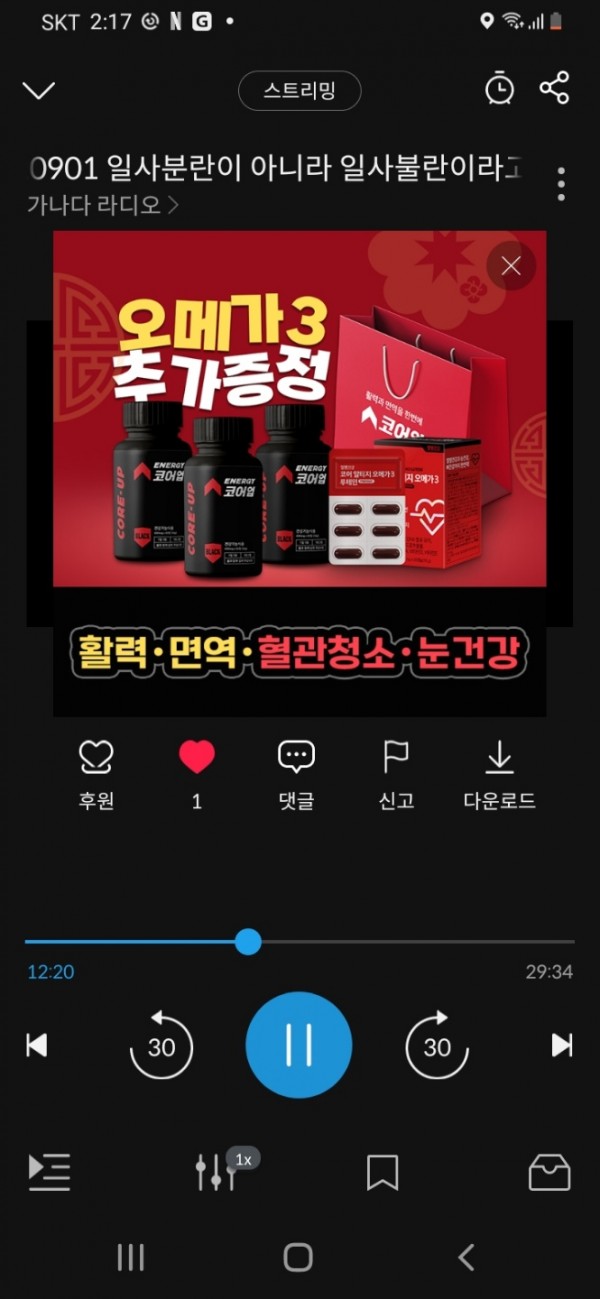Viewport: 600px width, 1299px height.
Task: Share this episode
Action: click(x=554, y=88)
